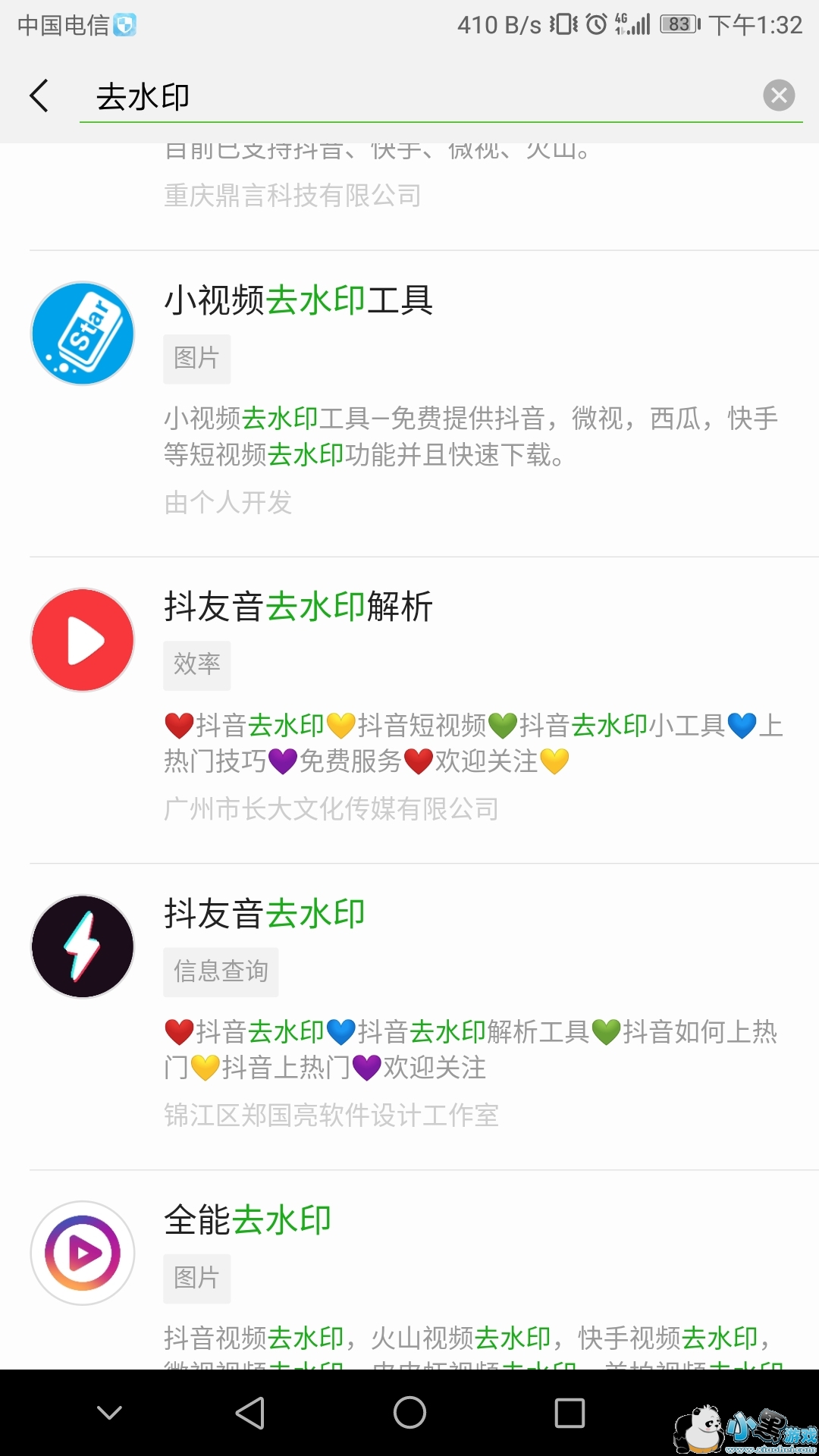Go back using the top-left arrow
The image size is (819, 1456).
[x=39, y=96]
